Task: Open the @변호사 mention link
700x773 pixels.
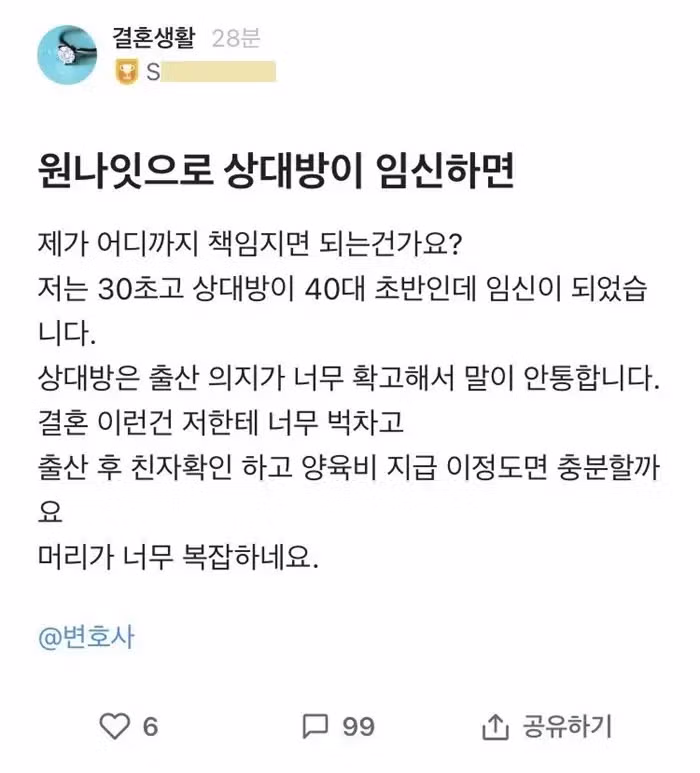Action: coord(85,638)
